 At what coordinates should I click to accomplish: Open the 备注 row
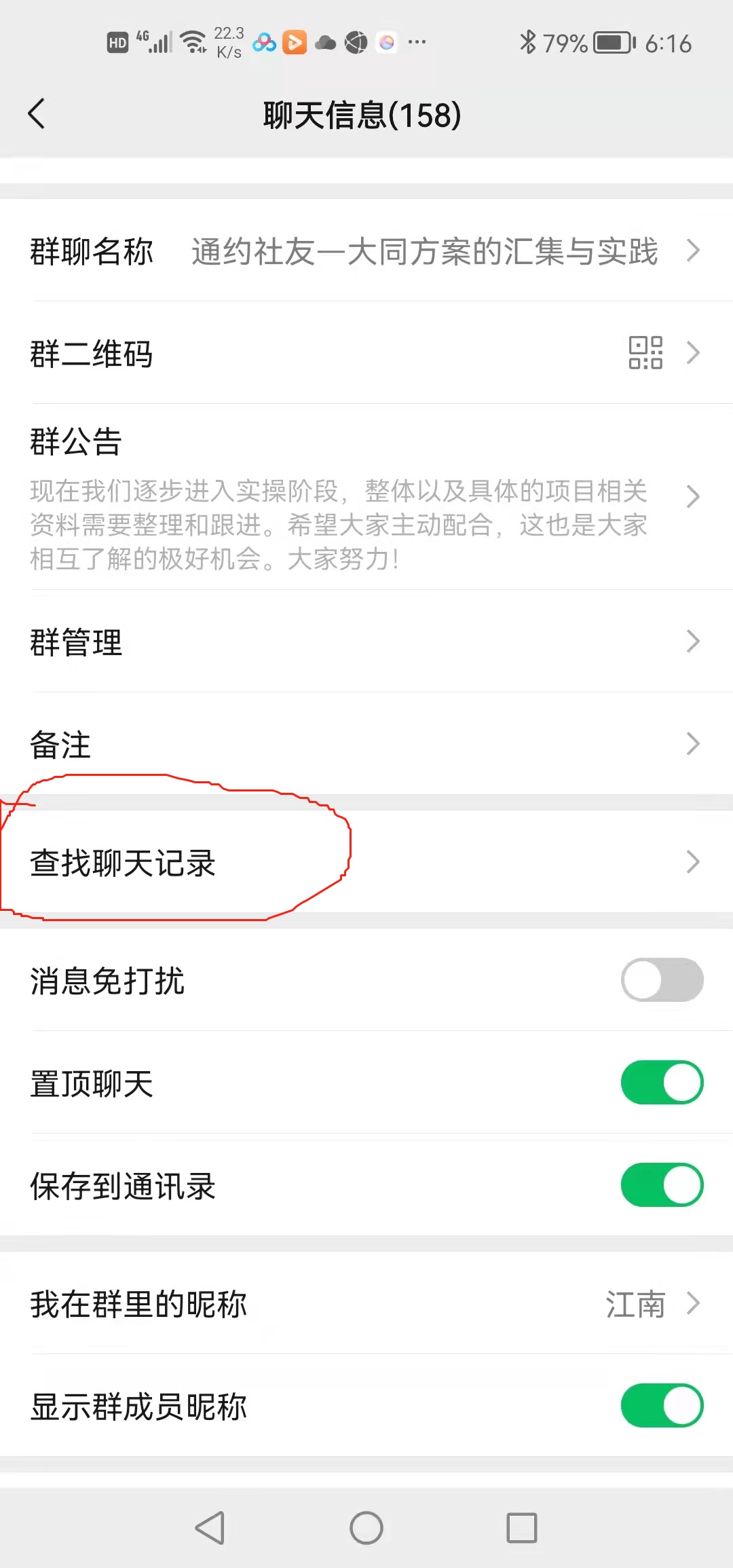(366, 744)
